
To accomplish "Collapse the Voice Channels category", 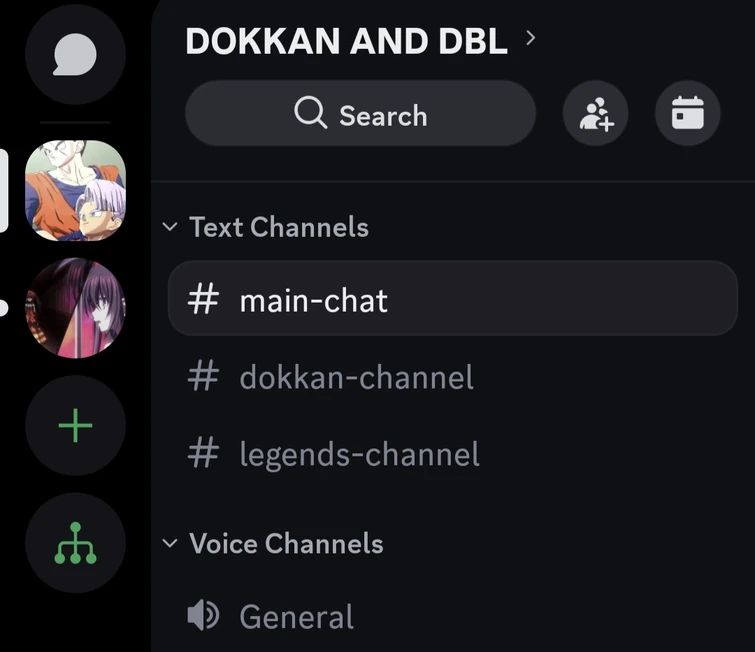I will tap(275, 543).
